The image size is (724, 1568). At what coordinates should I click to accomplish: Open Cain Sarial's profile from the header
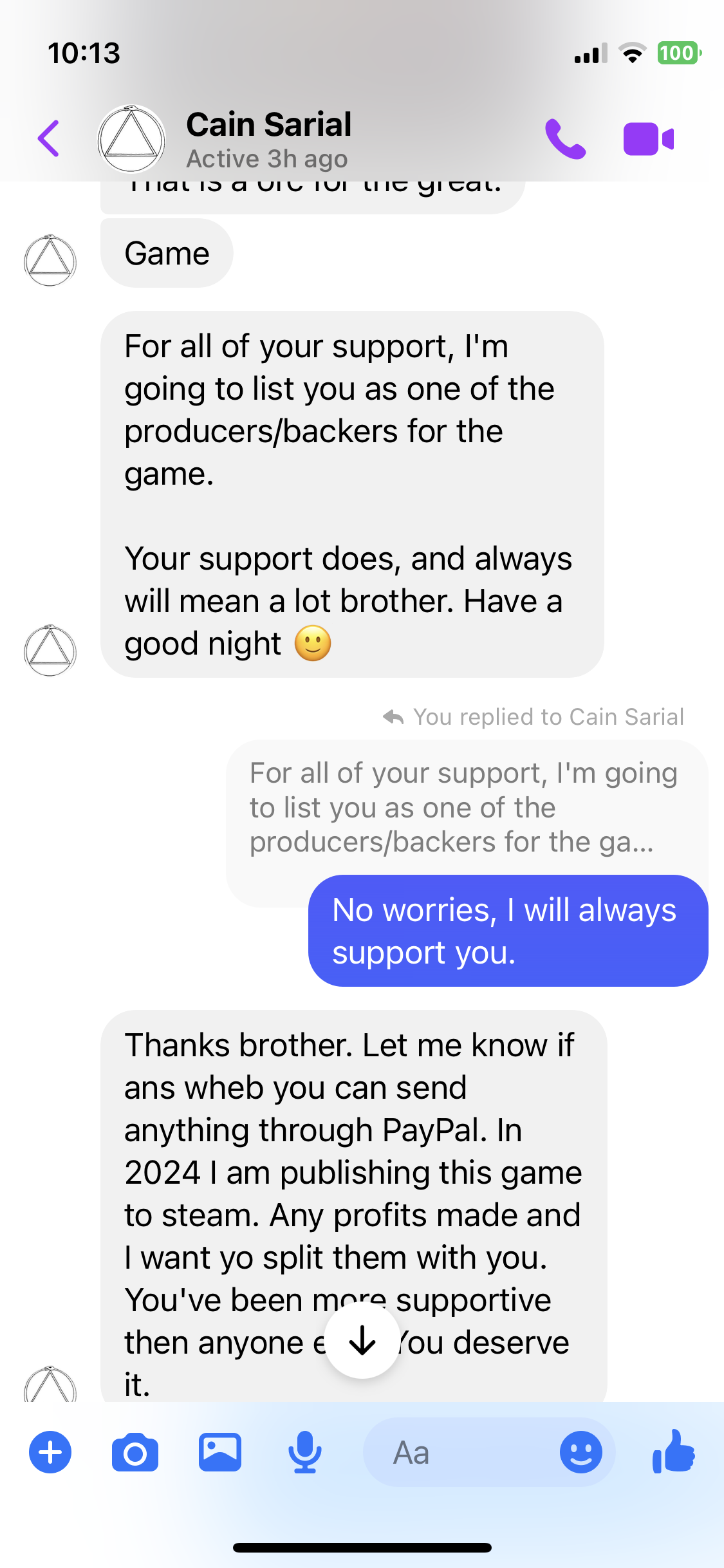[x=268, y=138]
